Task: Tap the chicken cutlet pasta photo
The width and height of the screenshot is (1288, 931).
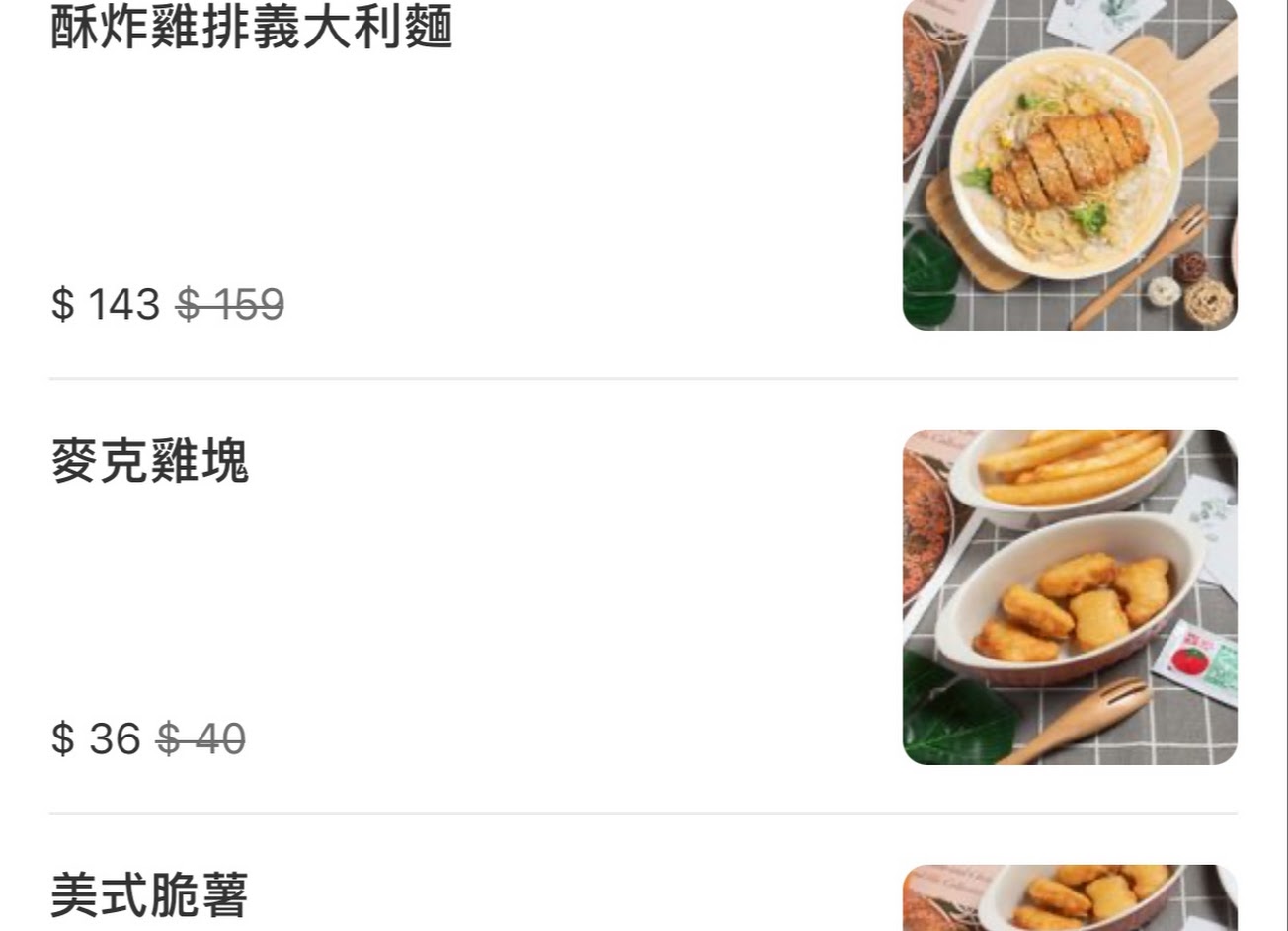Action: click(x=1070, y=164)
